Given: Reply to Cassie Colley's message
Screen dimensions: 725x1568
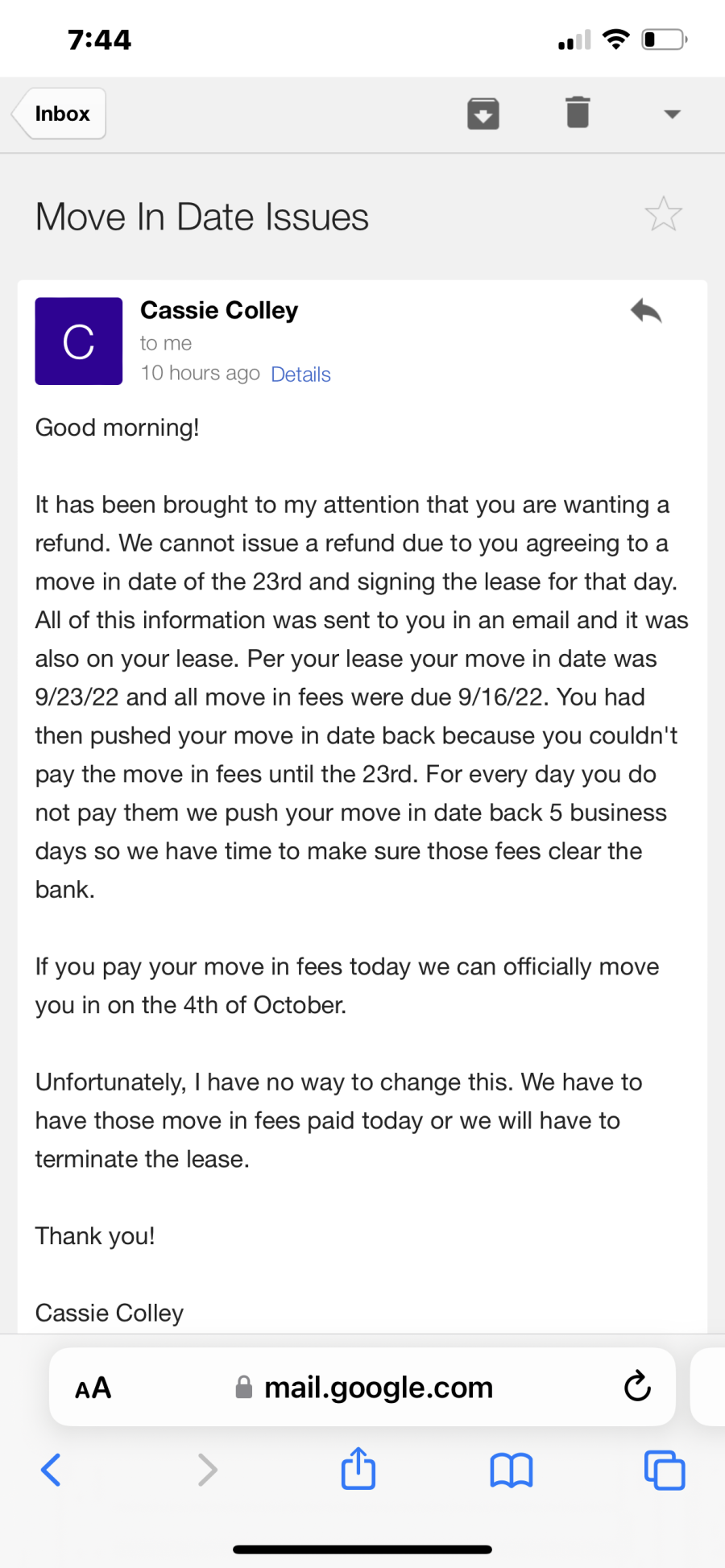Looking at the screenshot, I should [646, 311].
